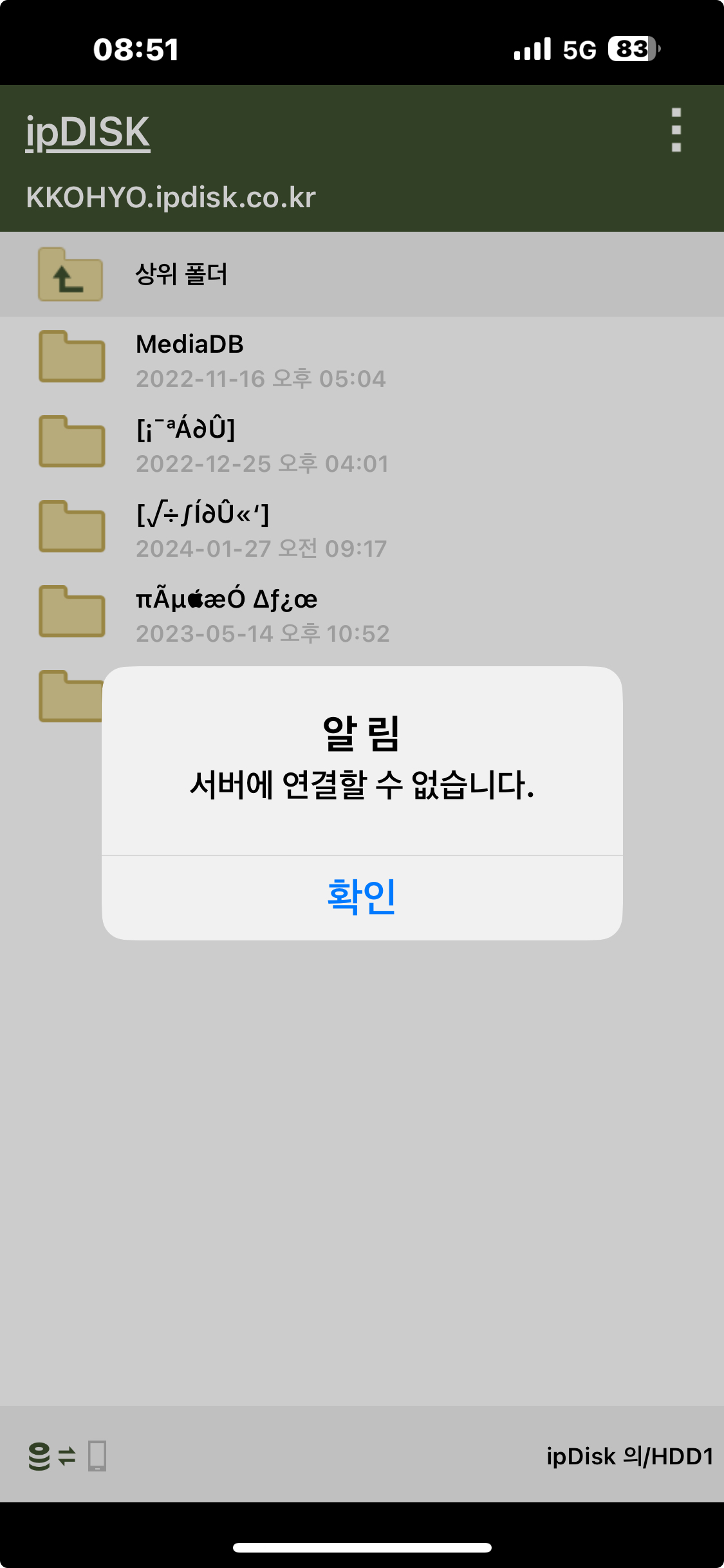724x1568 pixels.
Task: Open the folder dated 2022-12-25
Action: click(x=362, y=444)
